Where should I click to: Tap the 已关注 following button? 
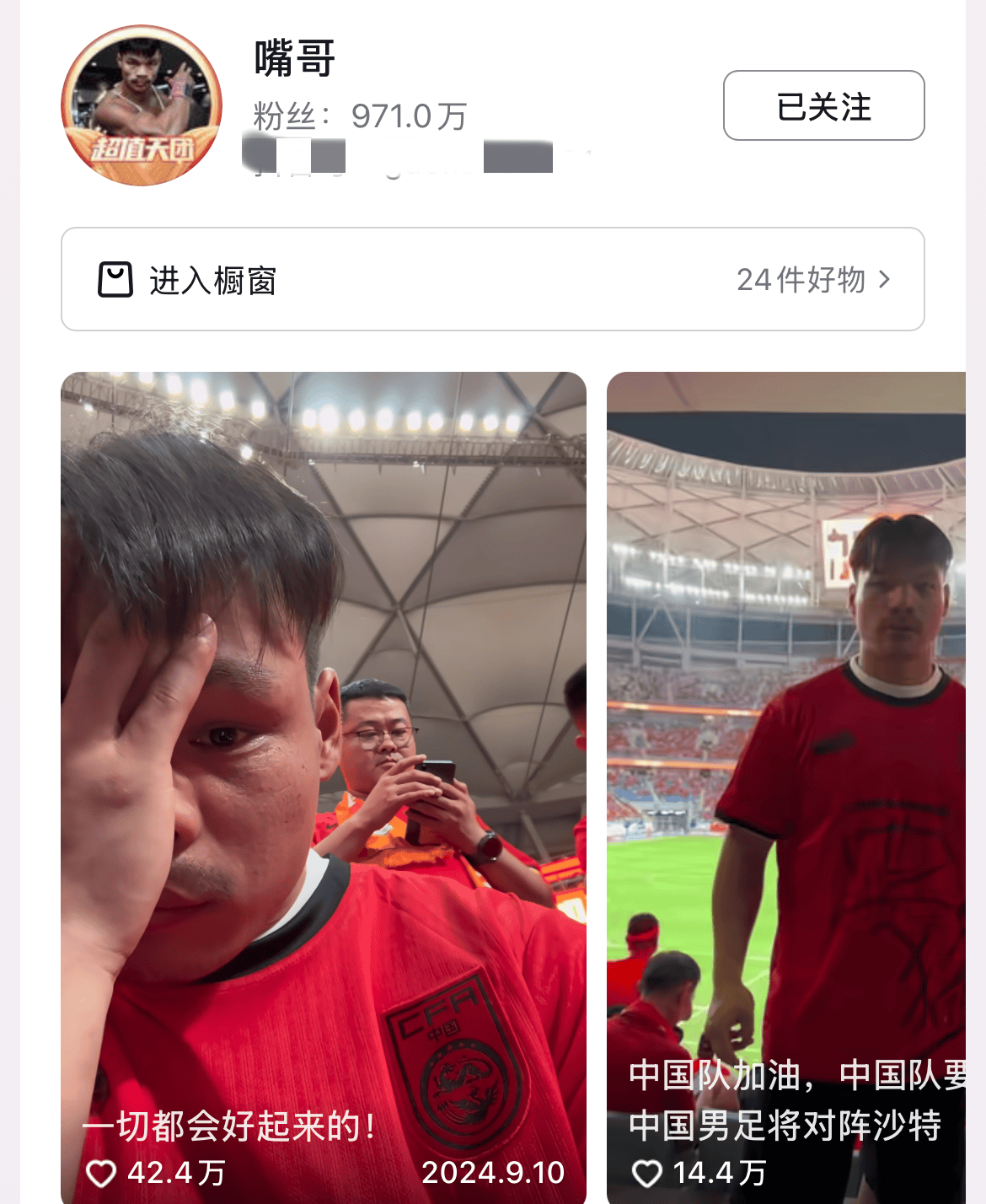[823, 105]
